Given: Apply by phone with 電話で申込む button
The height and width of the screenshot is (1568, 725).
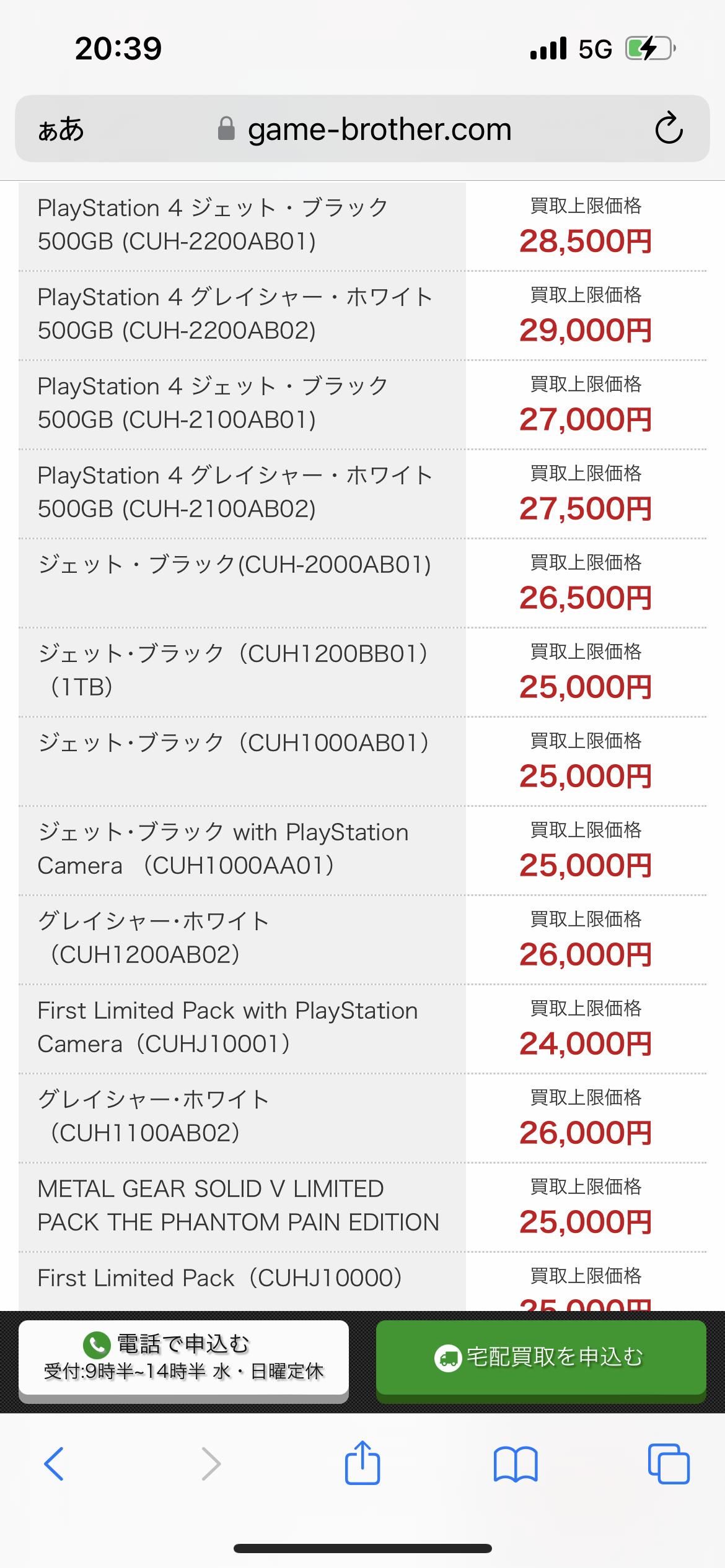Looking at the screenshot, I should point(183,1358).
